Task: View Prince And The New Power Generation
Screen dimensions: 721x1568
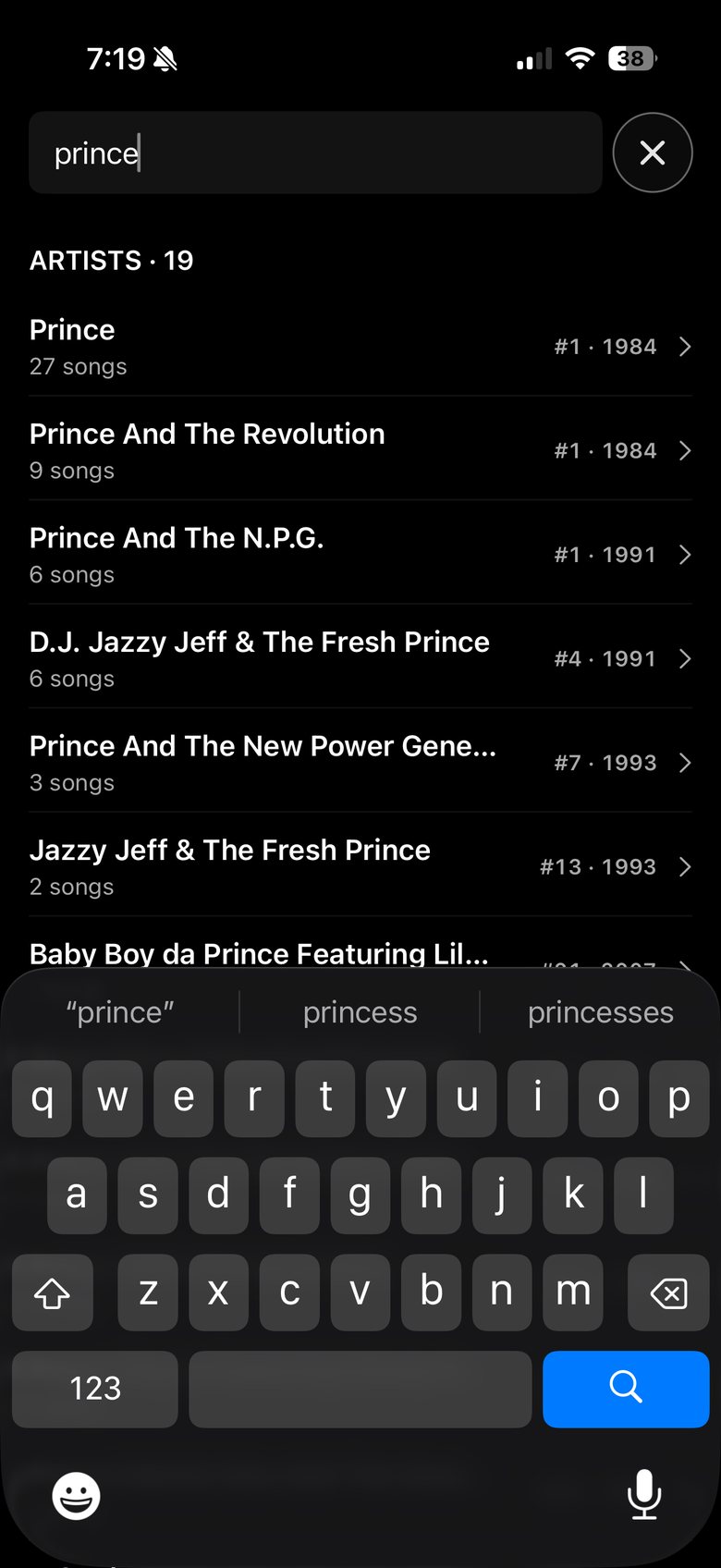Action: pos(360,763)
